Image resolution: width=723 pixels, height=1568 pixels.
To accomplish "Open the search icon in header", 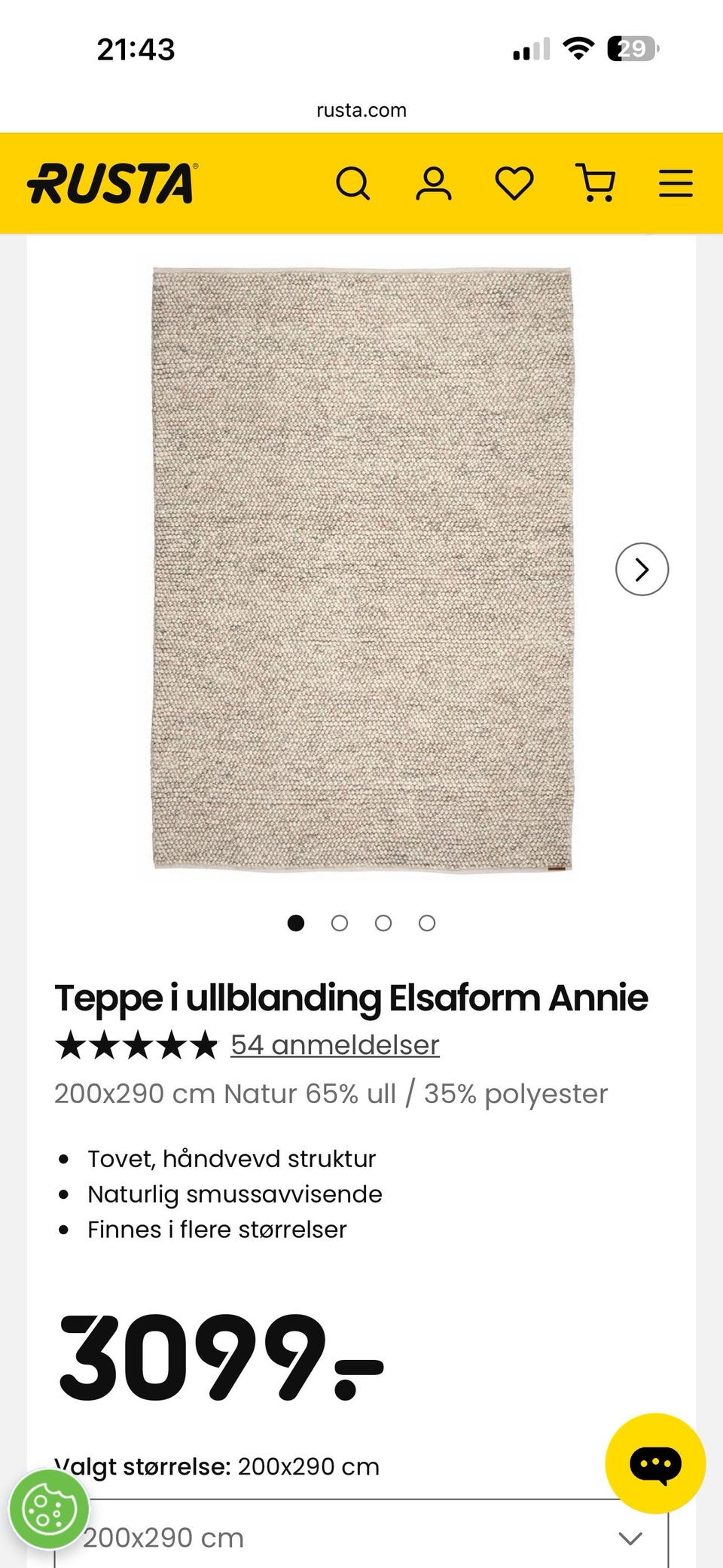I will [x=353, y=183].
